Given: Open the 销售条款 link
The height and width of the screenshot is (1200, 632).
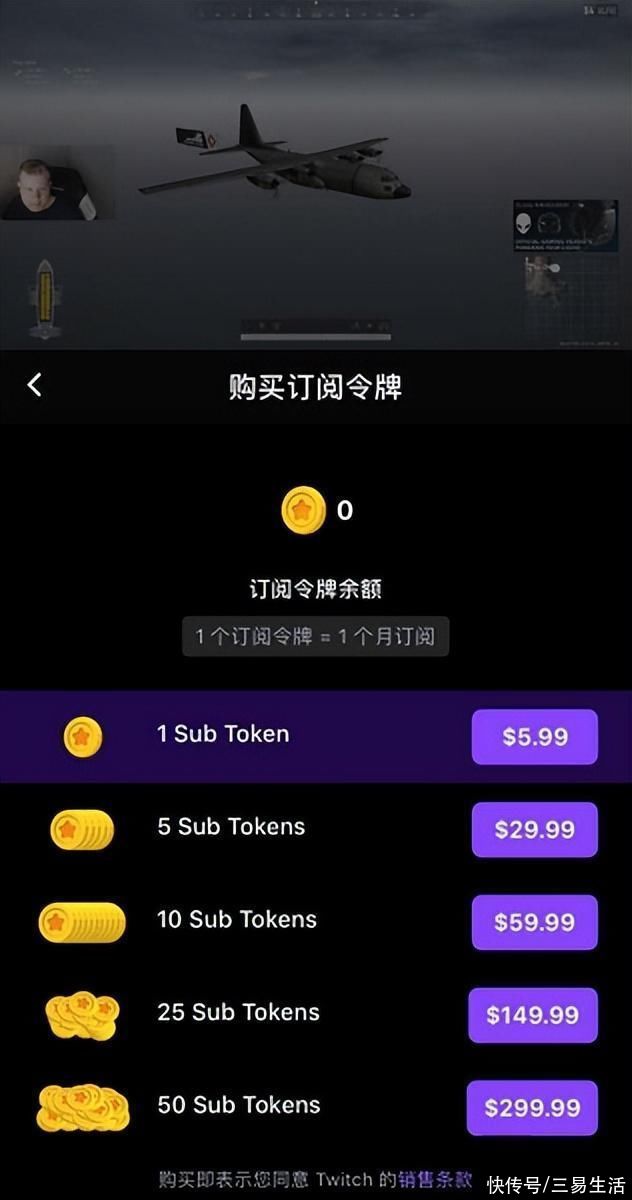Looking at the screenshot, I should (x=436, y=1180).
